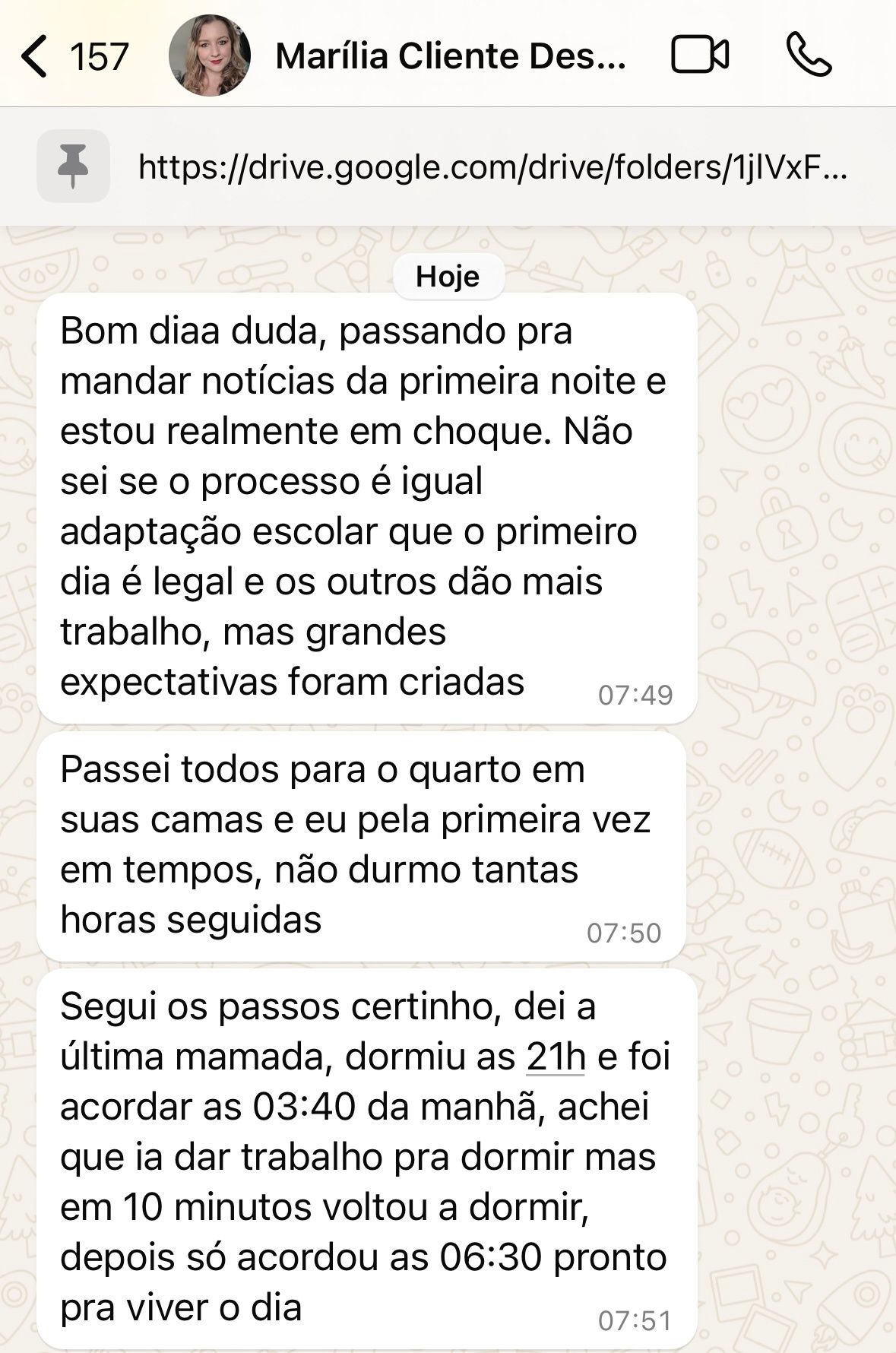896x1353 pixels.
Task: Tap the underlined 21h time link
Action: click(x=556, y=1057)
